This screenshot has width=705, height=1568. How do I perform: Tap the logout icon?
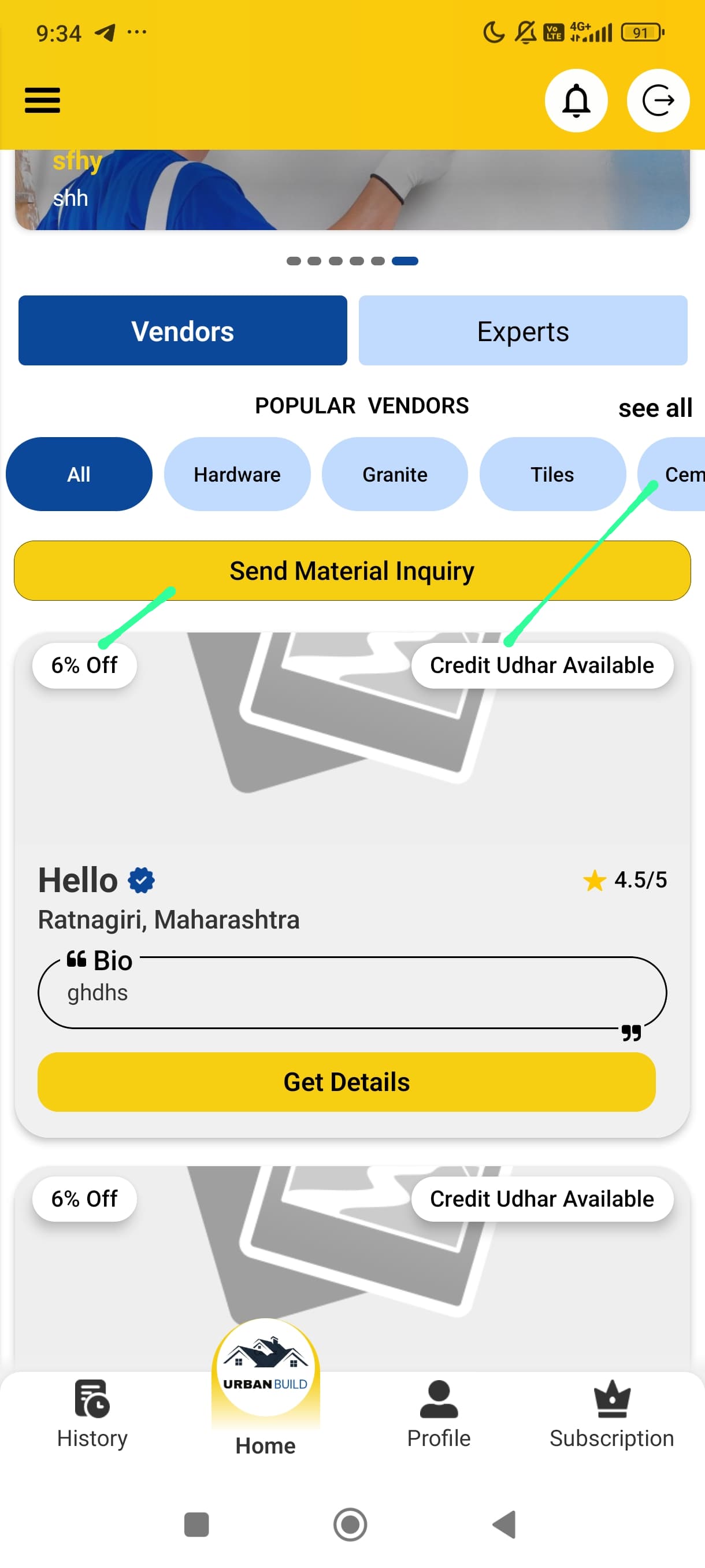(658, 101)
